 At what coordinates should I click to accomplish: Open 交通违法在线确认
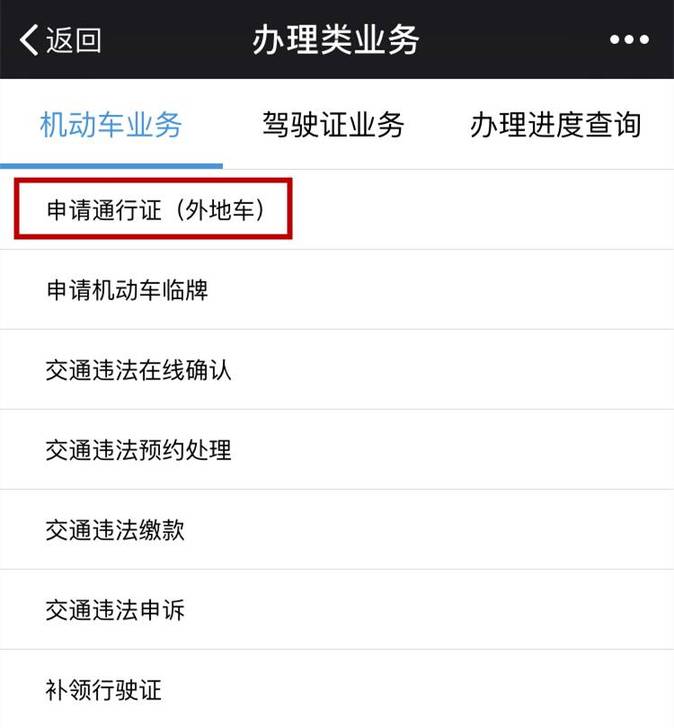coord(138,370)
